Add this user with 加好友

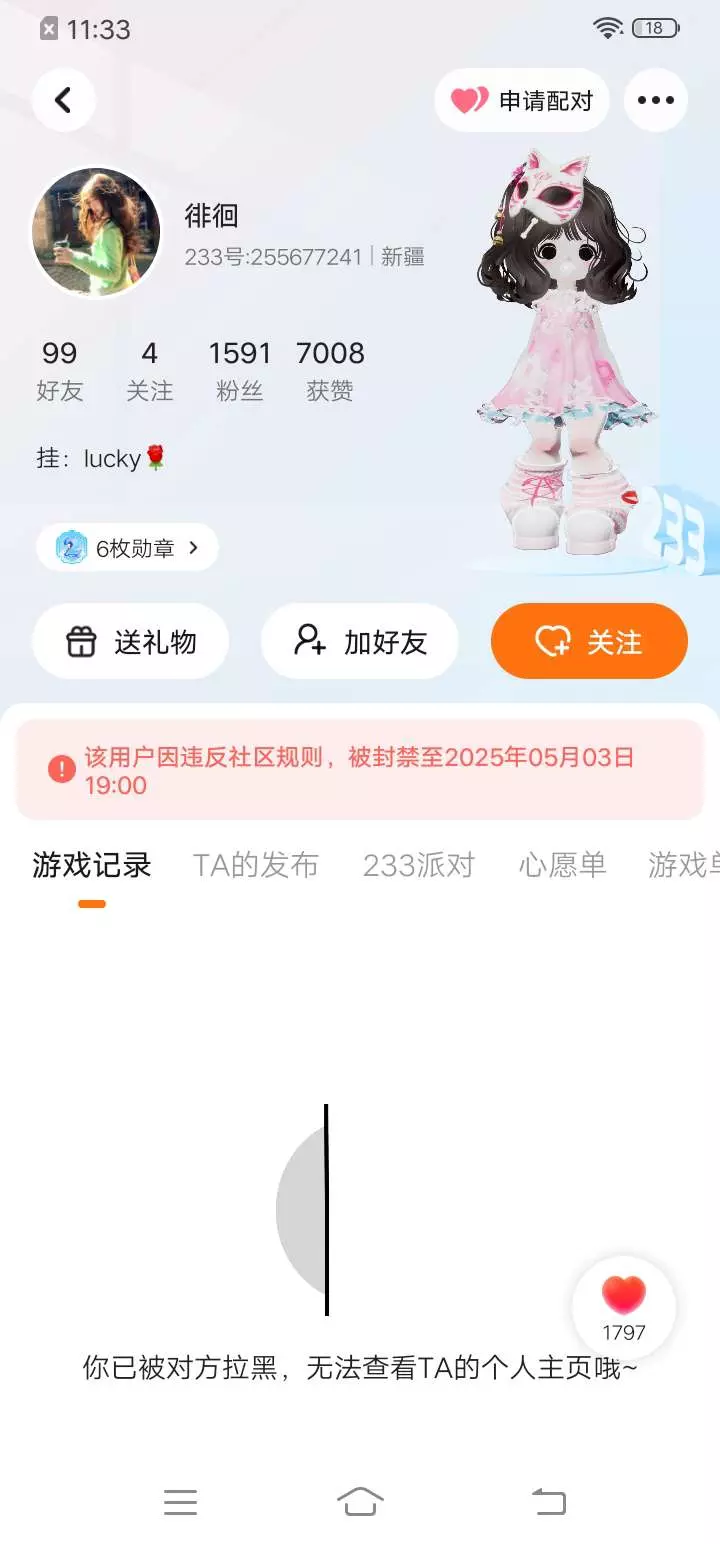coord(360,641)
